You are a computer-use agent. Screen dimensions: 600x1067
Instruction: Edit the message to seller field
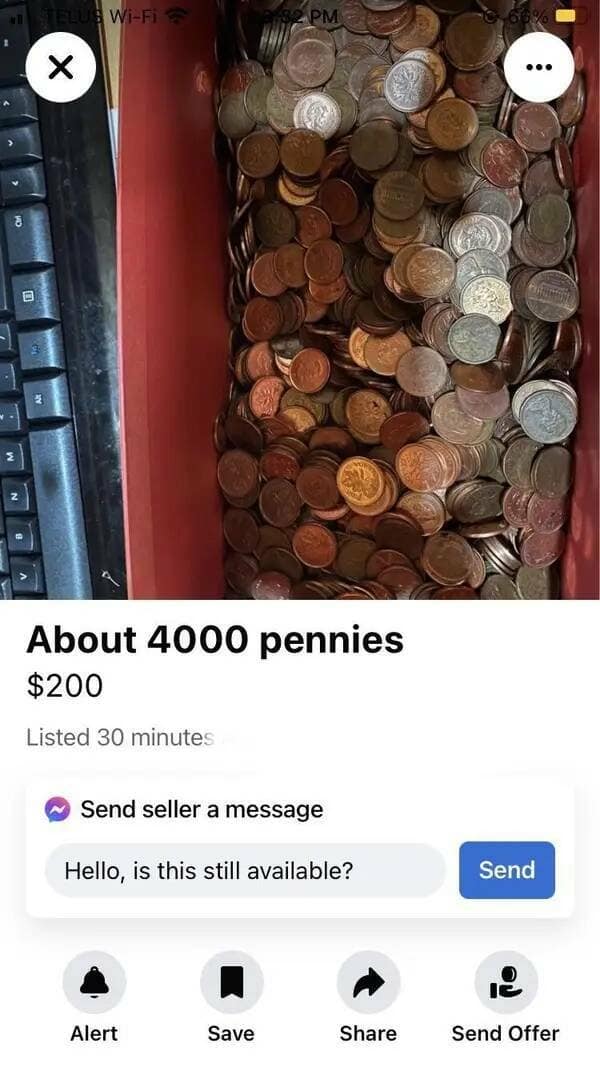click(245, 870)
